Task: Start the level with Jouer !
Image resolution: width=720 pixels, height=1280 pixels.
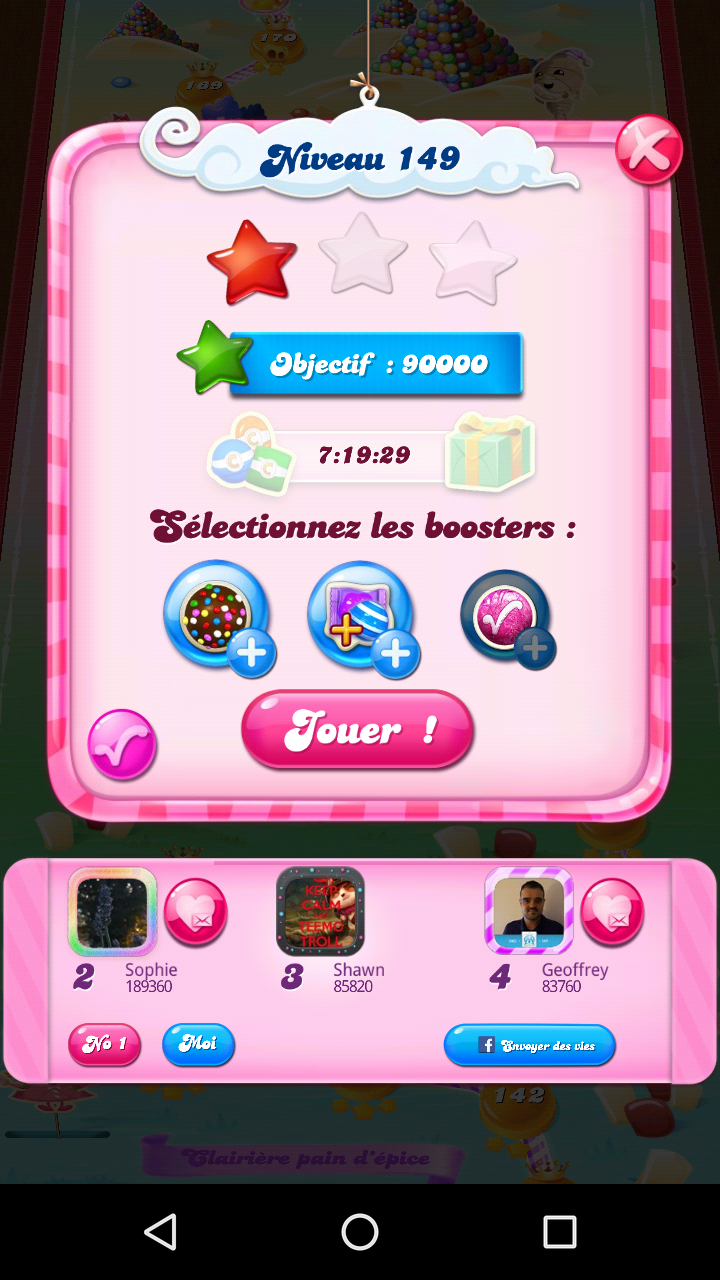Action: coord(357,730)
